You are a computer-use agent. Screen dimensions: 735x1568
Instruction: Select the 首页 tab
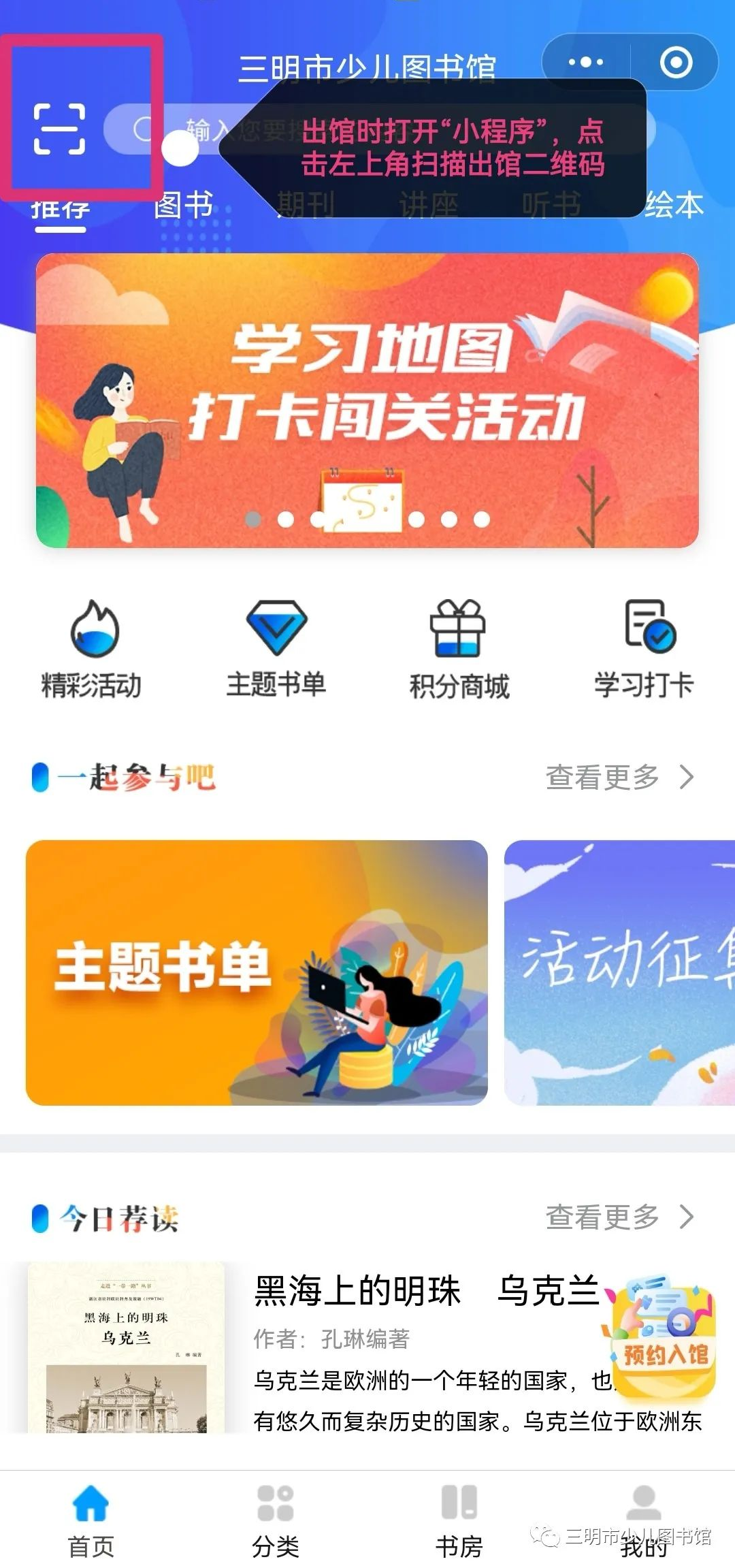(x=91, y=1521)
